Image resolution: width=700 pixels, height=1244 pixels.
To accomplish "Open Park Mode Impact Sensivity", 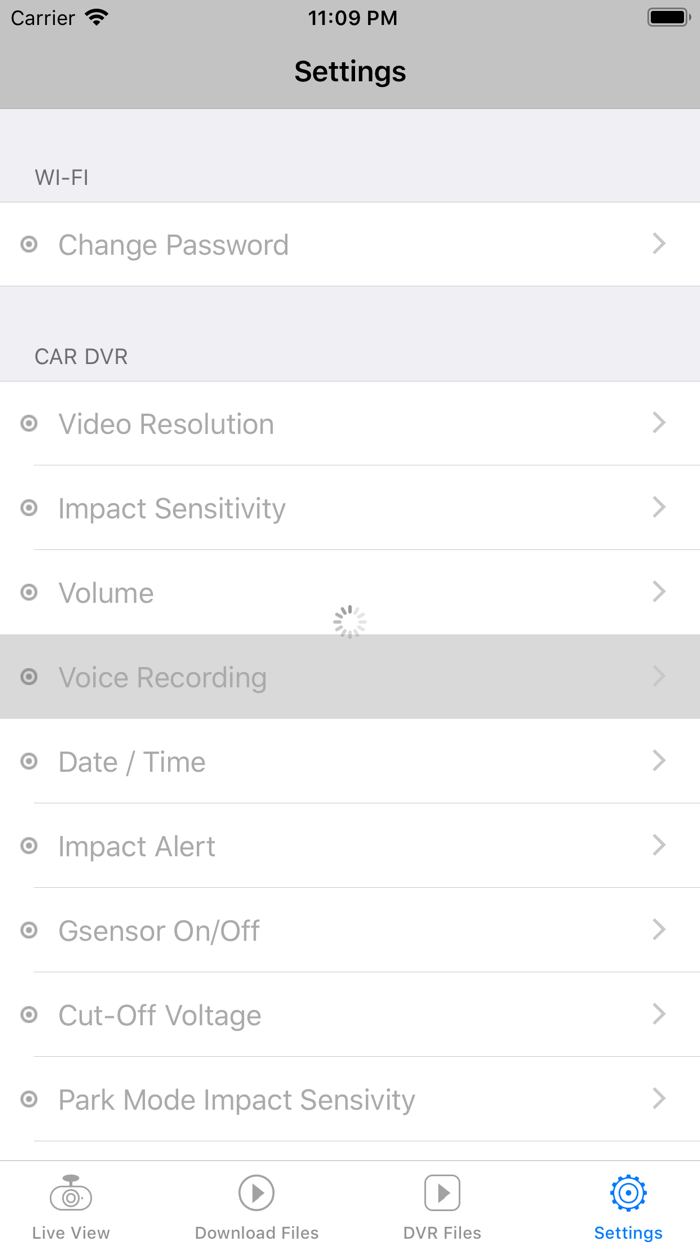I will click(350, 1100).
